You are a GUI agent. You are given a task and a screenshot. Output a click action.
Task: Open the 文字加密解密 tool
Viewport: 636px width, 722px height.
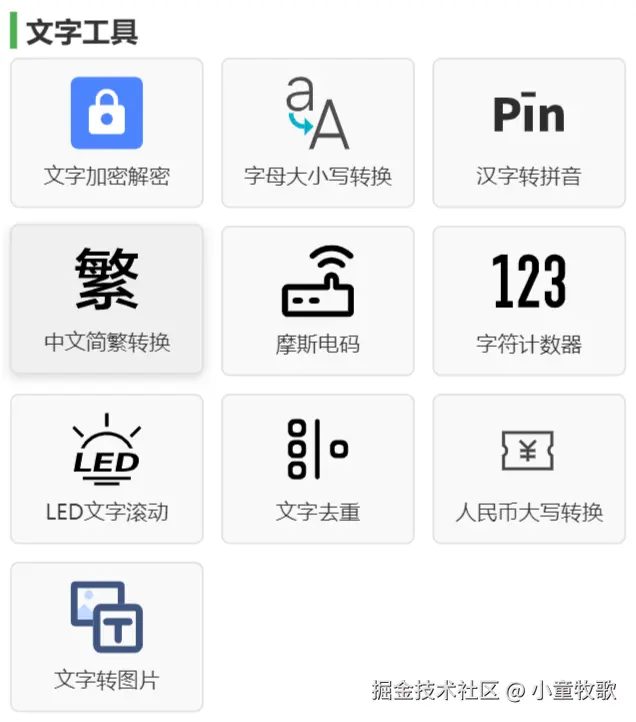pyautogui.click(x=107, y=133)
